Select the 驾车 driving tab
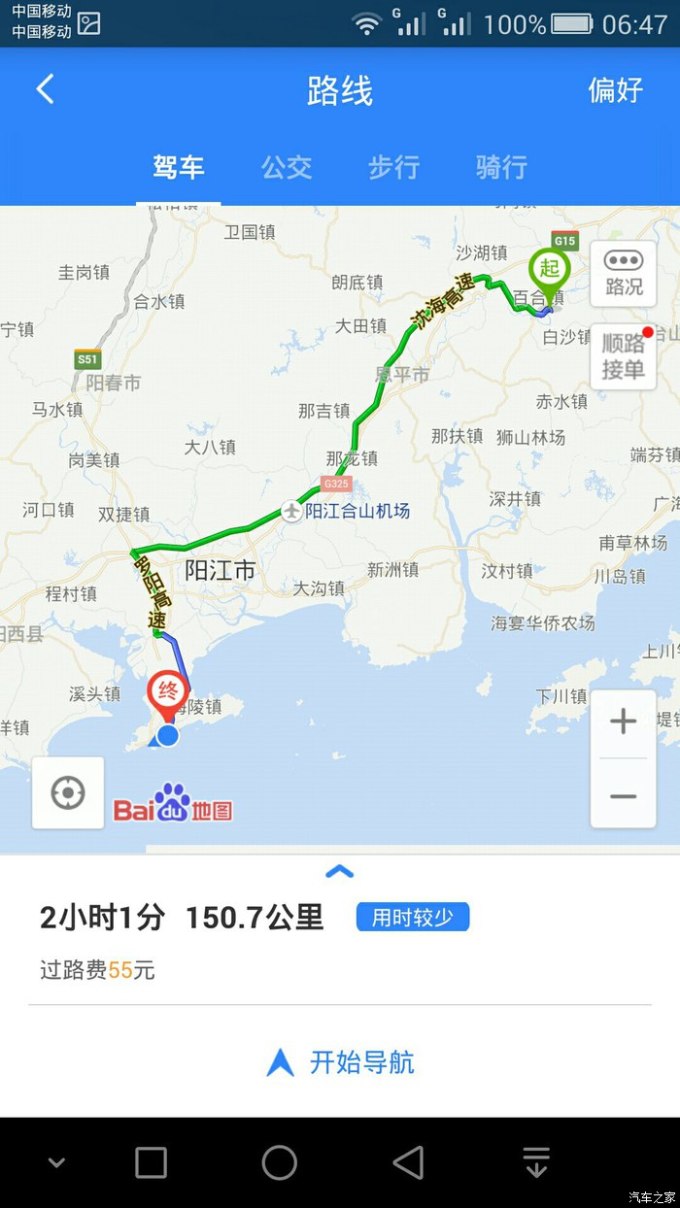Image resolution: width=680 pixels, height=1208 pixels. click(x=179, y=167)
